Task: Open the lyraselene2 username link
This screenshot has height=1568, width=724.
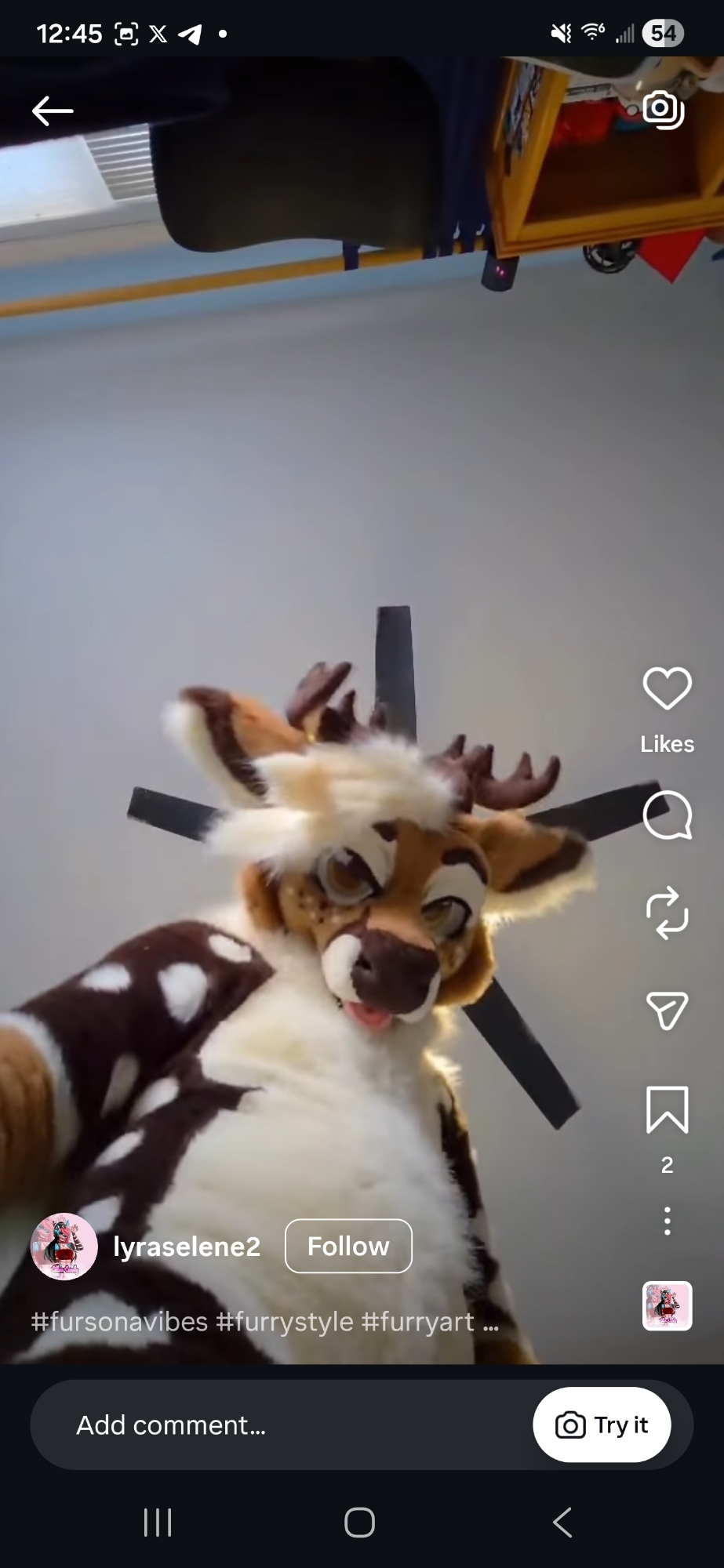Action: point(187,1246)
